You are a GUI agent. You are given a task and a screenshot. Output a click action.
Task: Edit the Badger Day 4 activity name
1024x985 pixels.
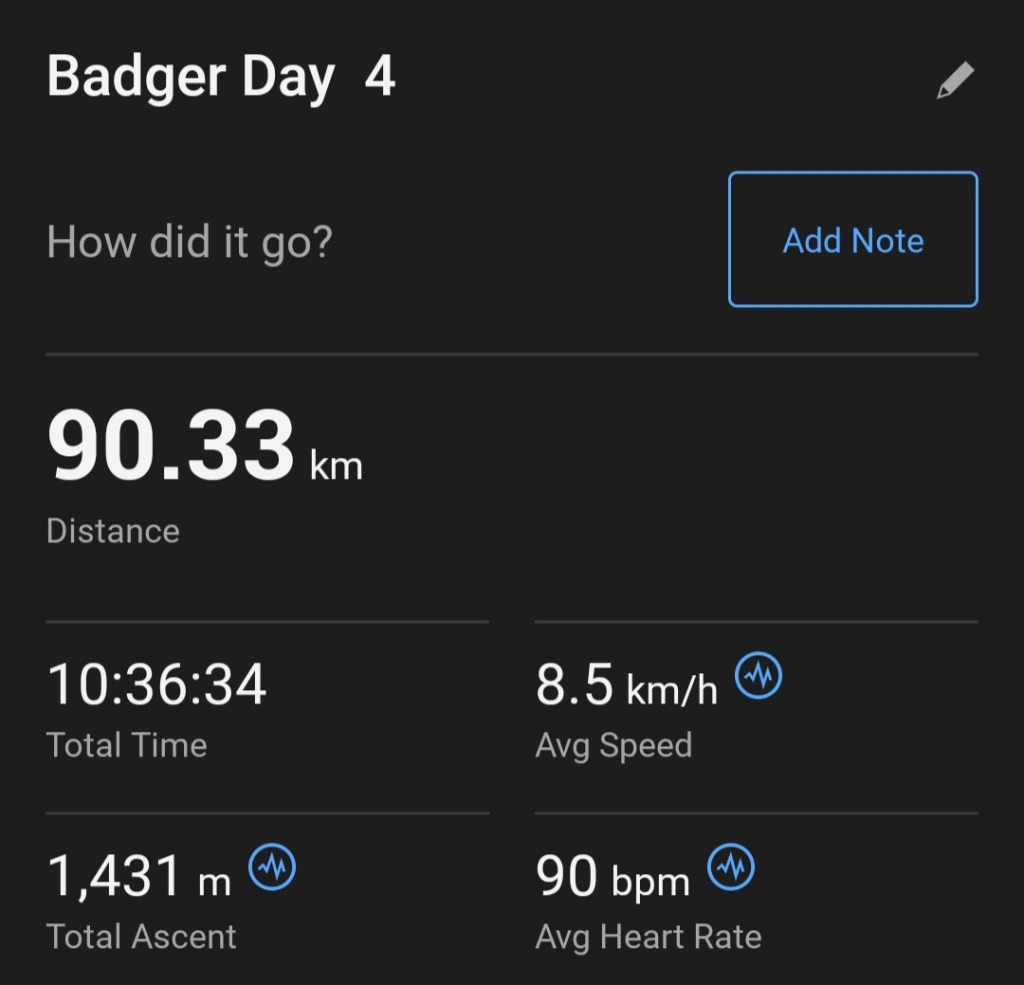point(954,81)
